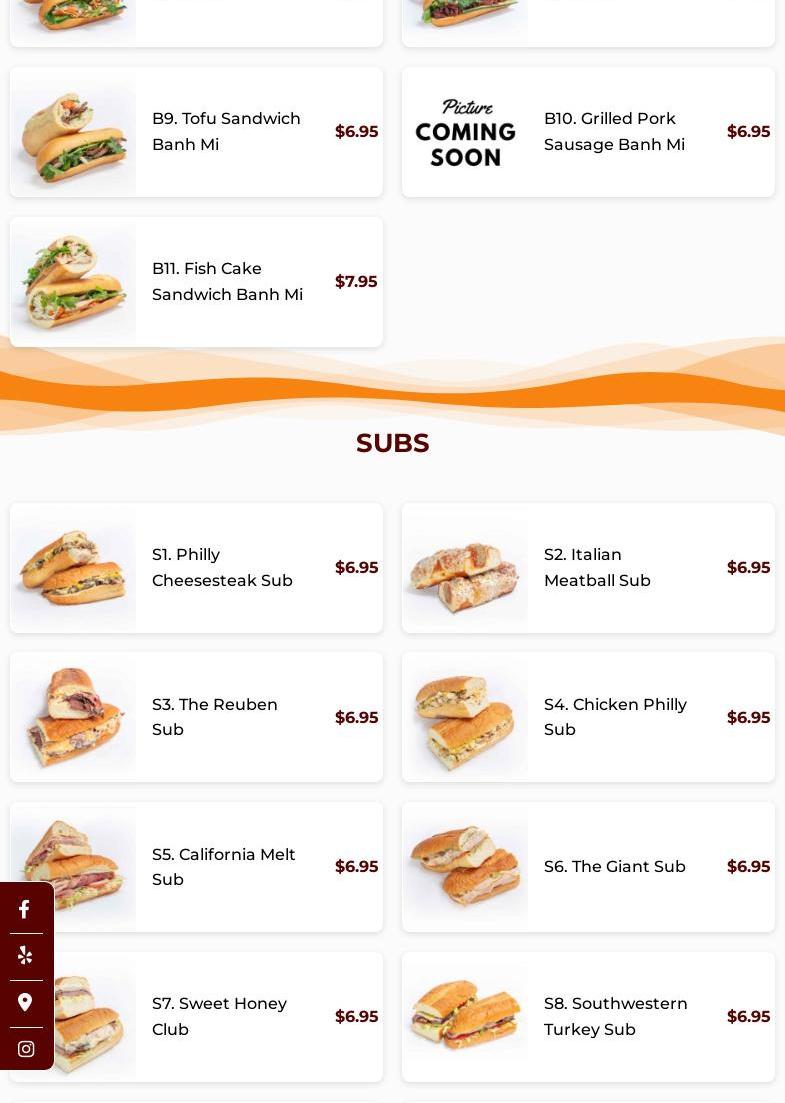
Task: Open S8. Southwestern Turkey Sub card
Action: click(615, 1016)
